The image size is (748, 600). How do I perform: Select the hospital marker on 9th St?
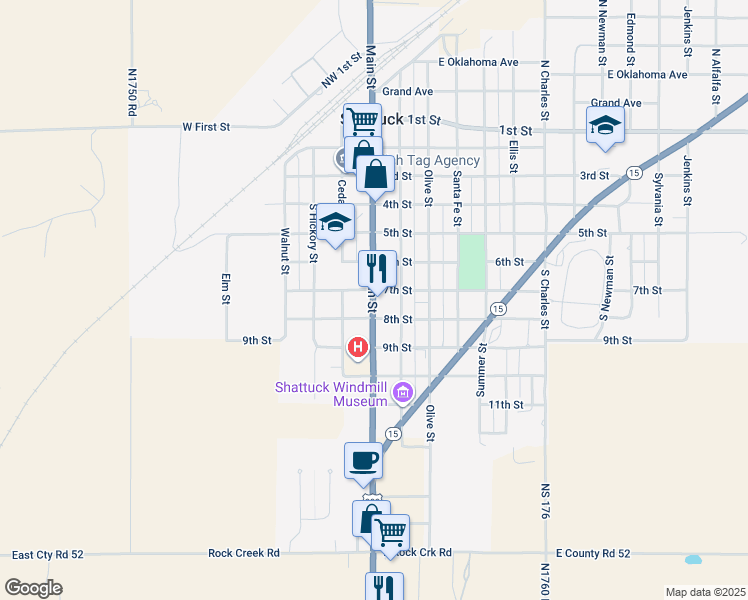click(x=358, y=348)
